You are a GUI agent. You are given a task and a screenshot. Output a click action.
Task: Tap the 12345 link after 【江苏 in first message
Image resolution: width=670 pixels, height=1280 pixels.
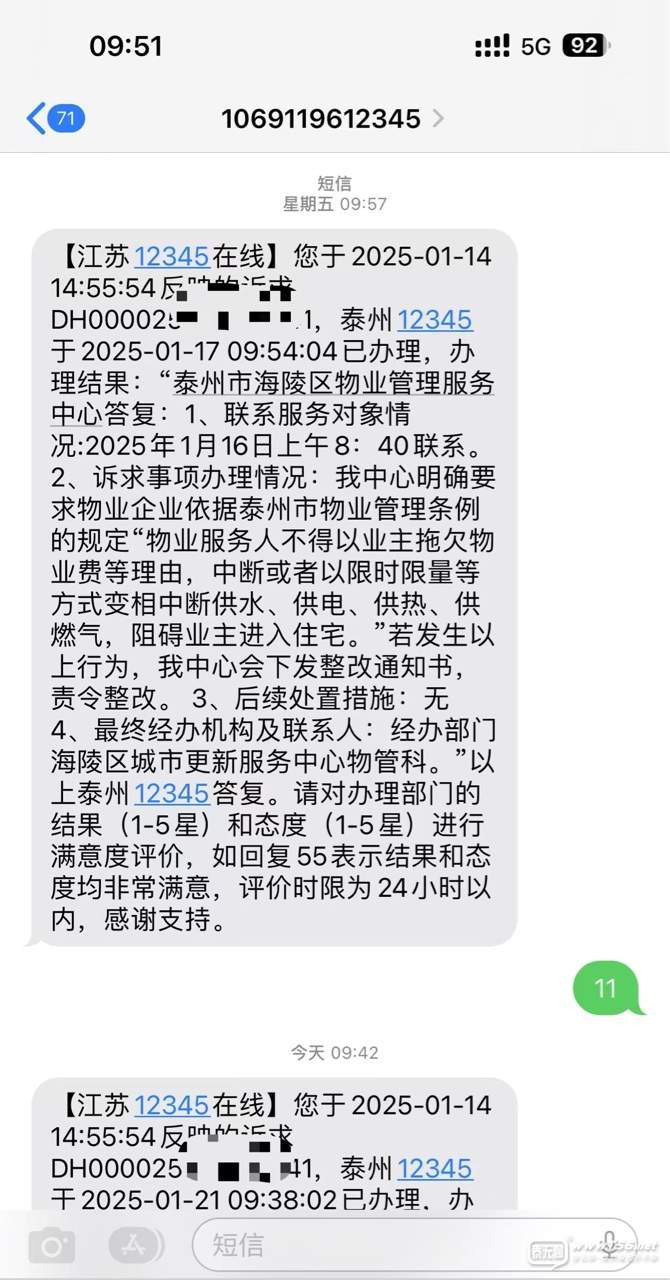click(171, 257)
